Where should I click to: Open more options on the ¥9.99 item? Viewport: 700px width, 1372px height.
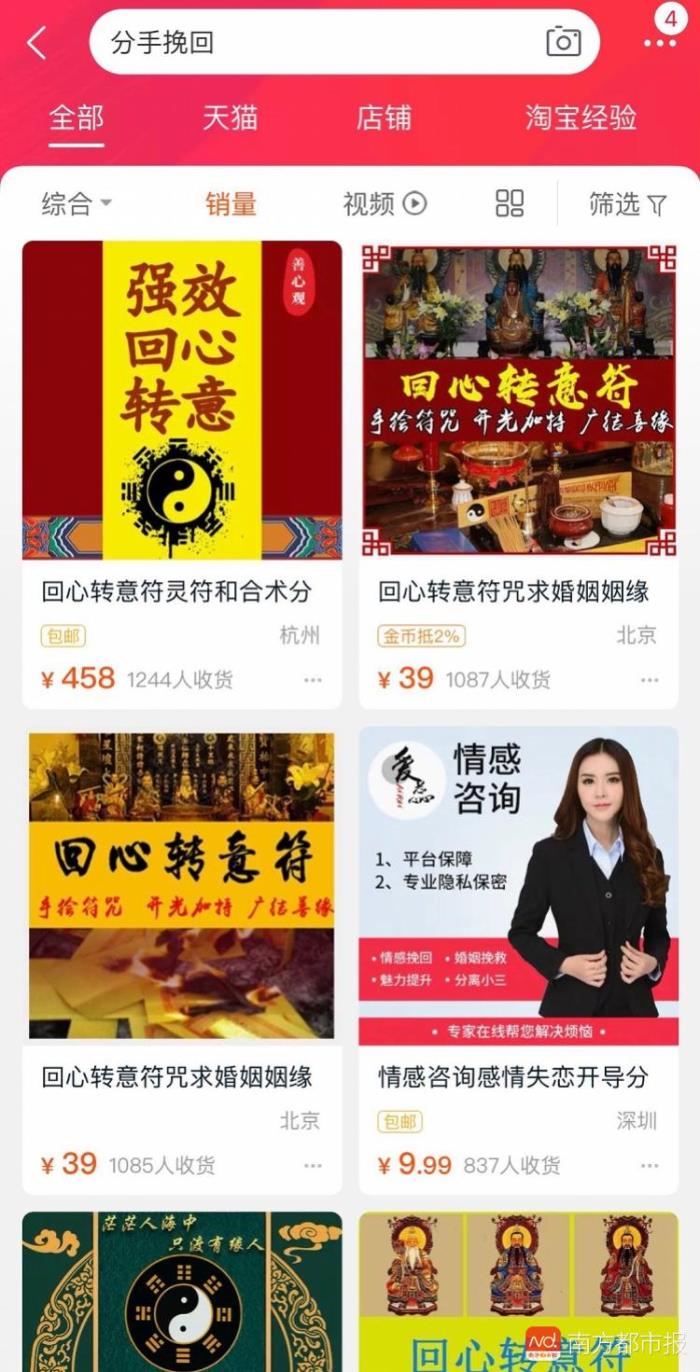pyautogui.click(x=650, y=1165)
